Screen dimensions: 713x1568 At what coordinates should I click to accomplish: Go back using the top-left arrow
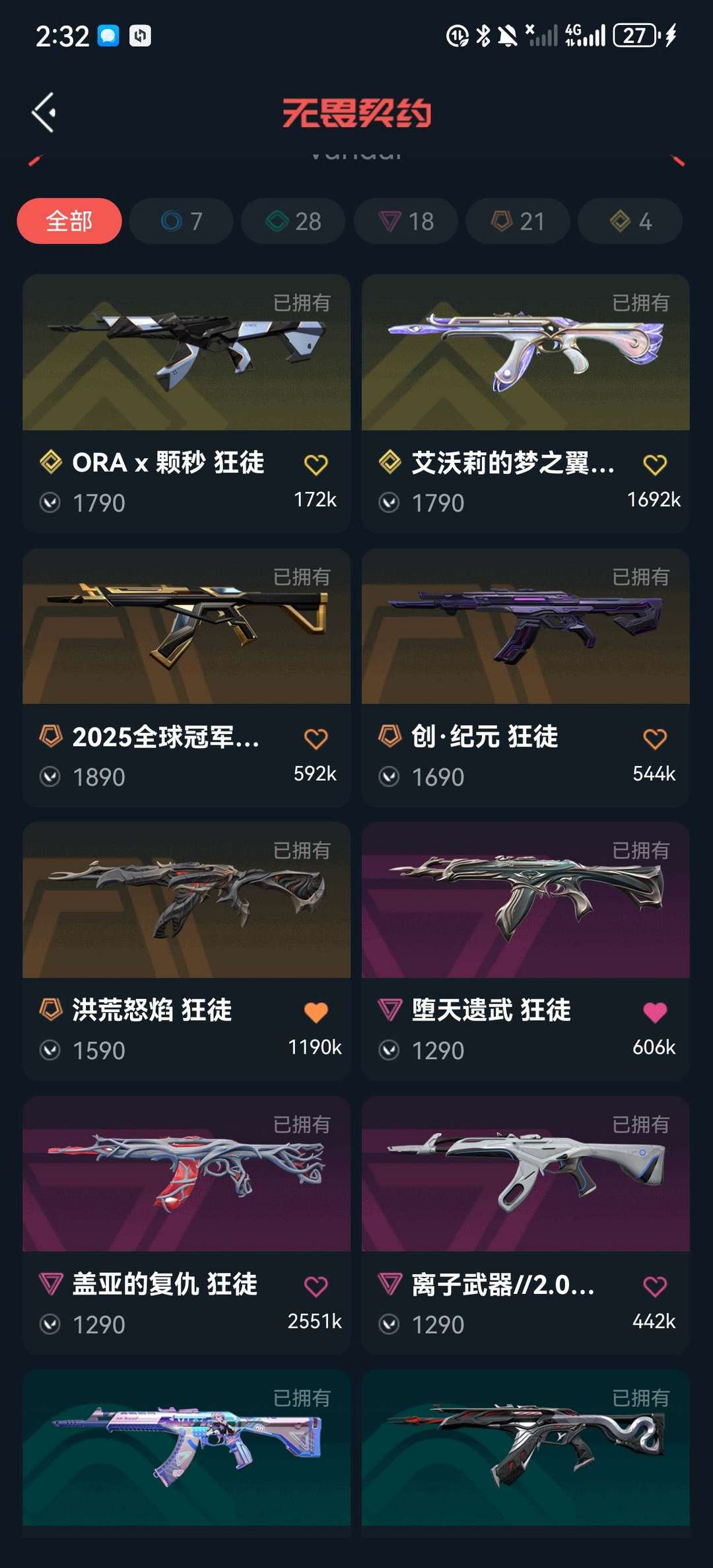(x=44, y=112)
